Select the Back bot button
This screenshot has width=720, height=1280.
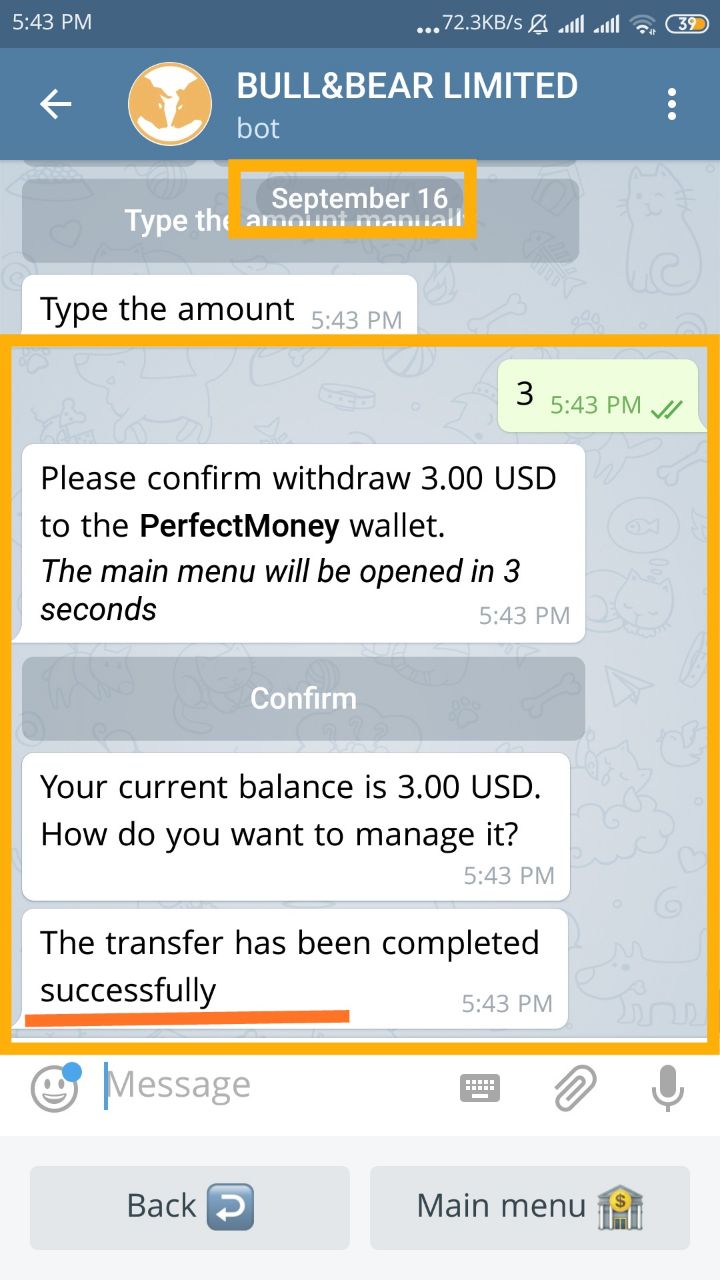(190, 1207)
